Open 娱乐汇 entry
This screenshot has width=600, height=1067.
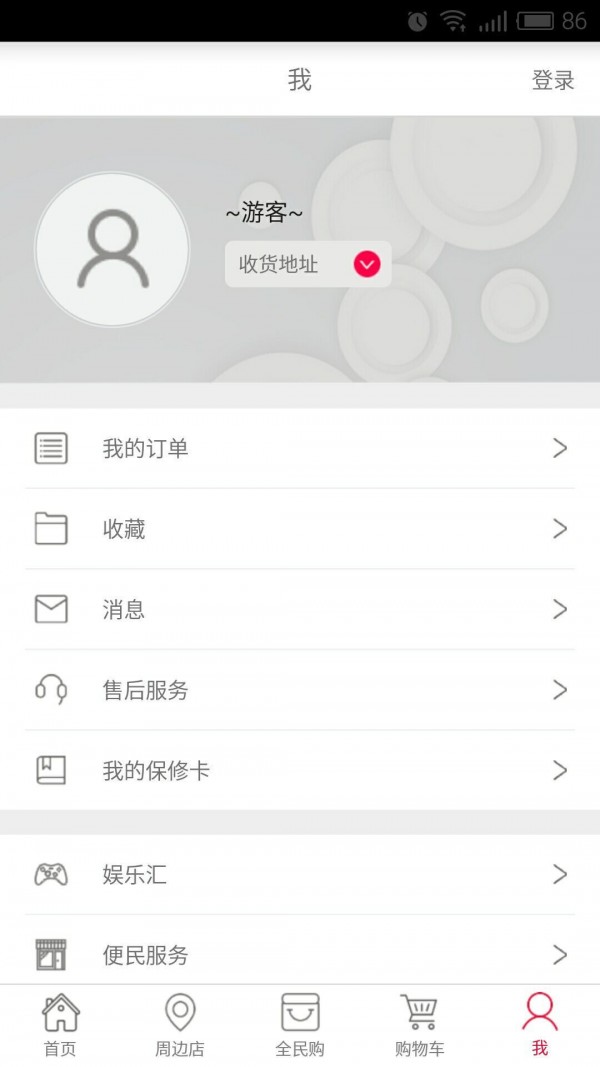300,875
